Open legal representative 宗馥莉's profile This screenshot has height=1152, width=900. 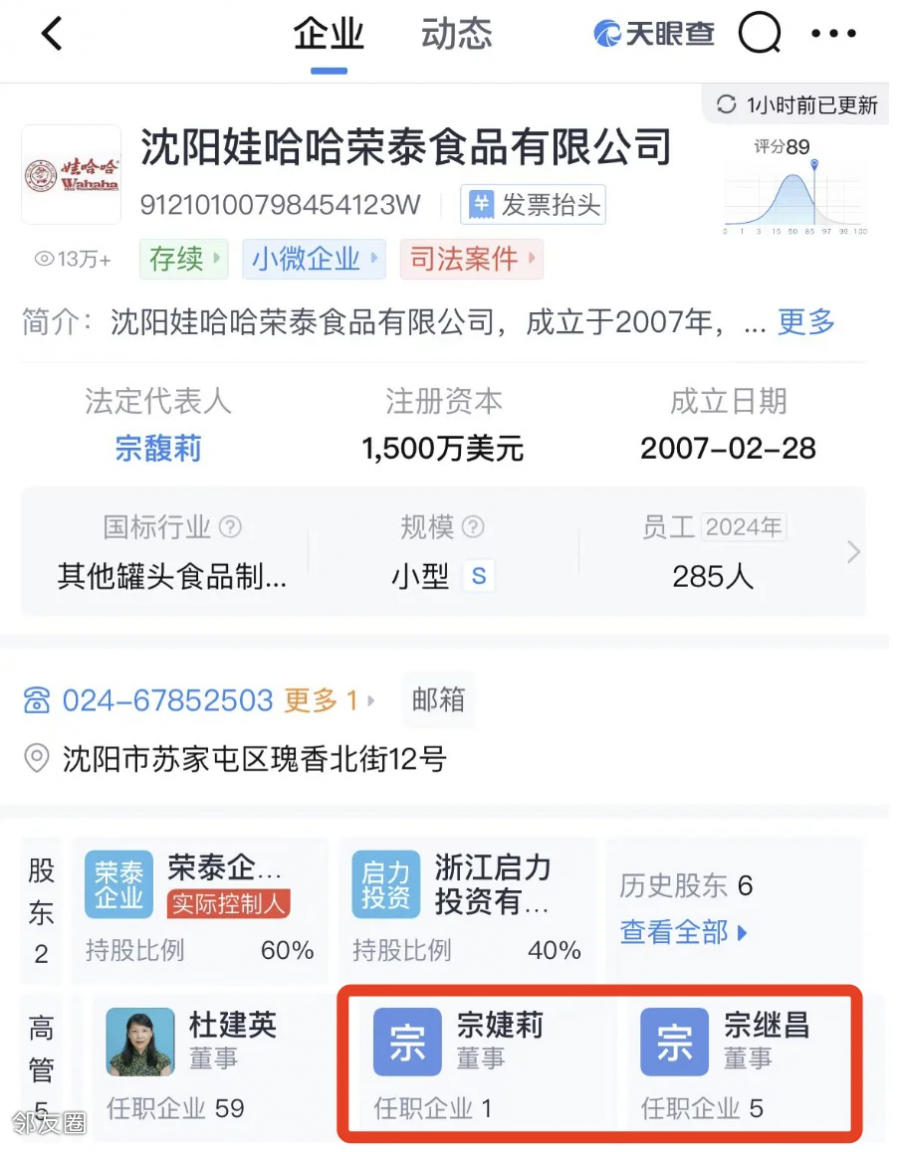pos(158,448)
